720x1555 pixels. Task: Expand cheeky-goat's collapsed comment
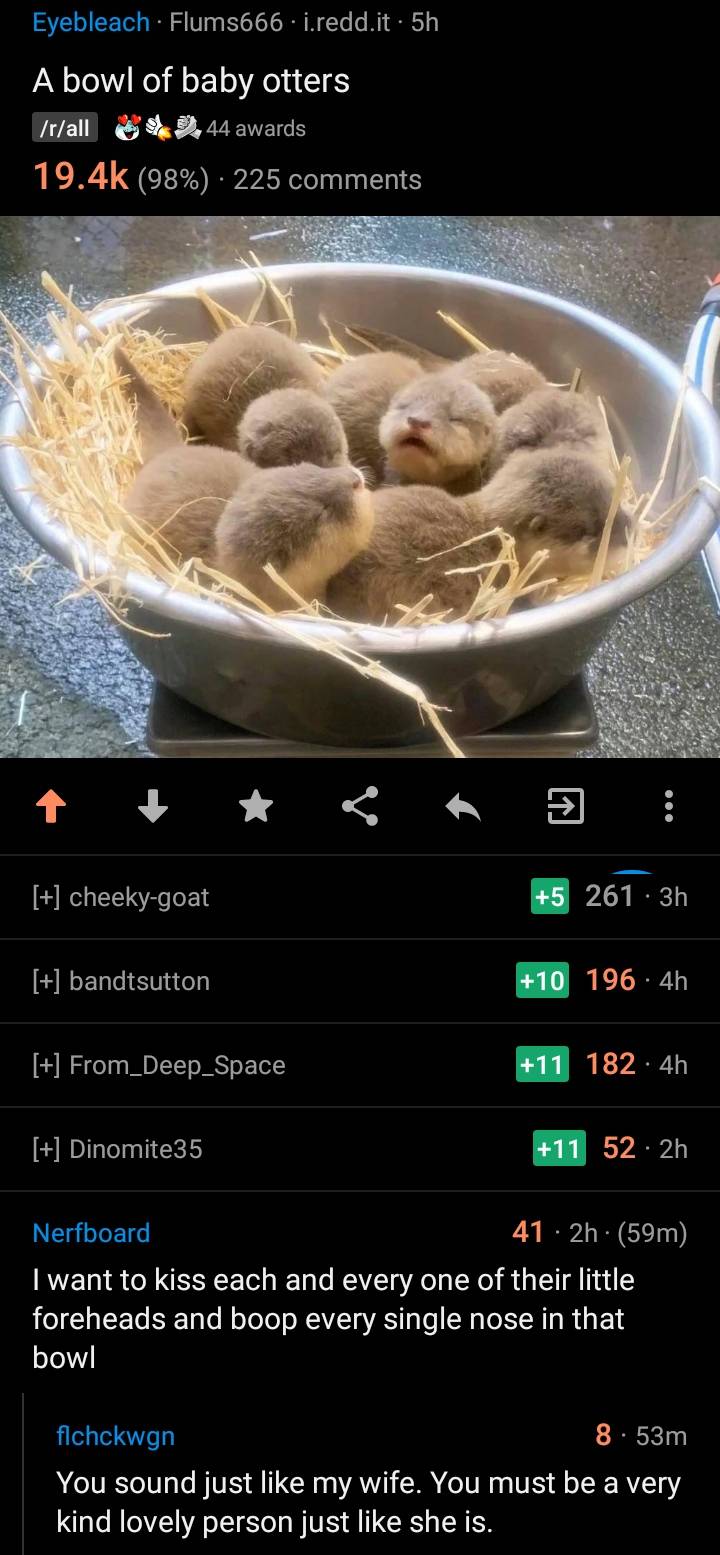(x=122, y=897)
